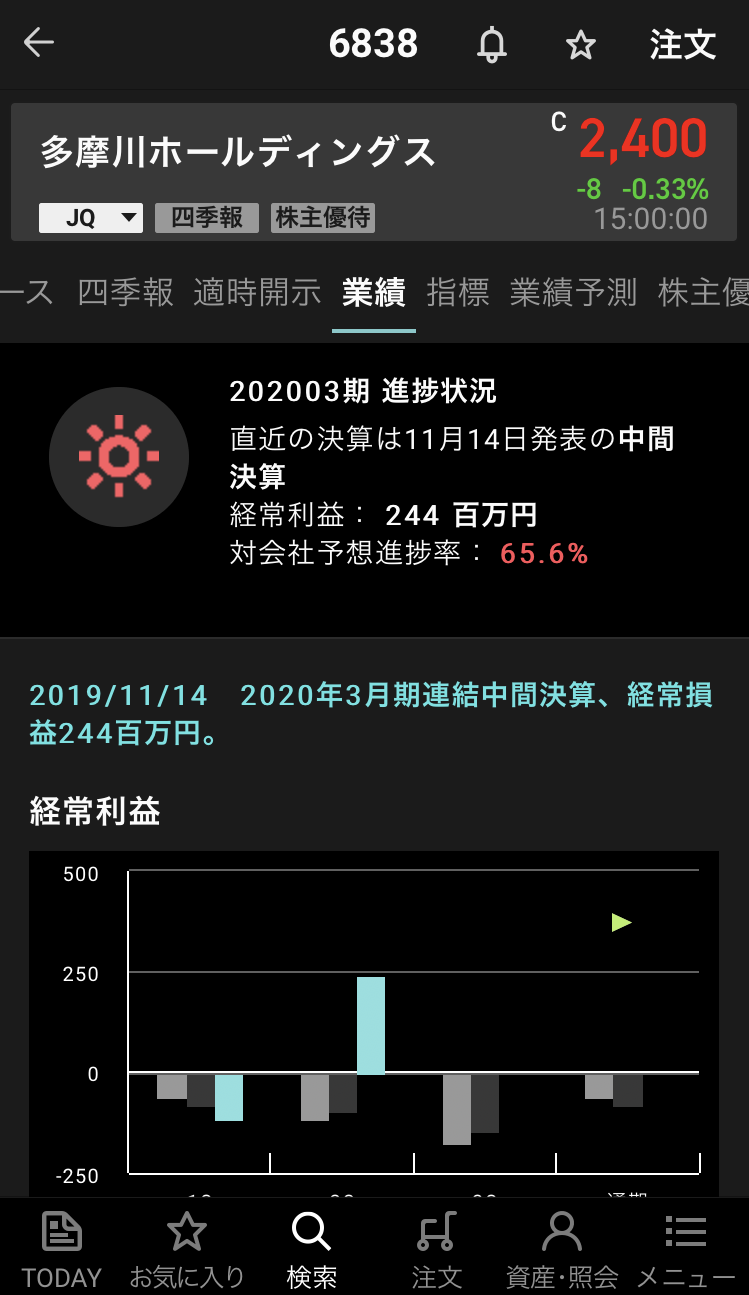Open お気に入り in the bottom navigation
Image resolution: width=749 pixels, height=1295 pixels.
click(187, 1248)
